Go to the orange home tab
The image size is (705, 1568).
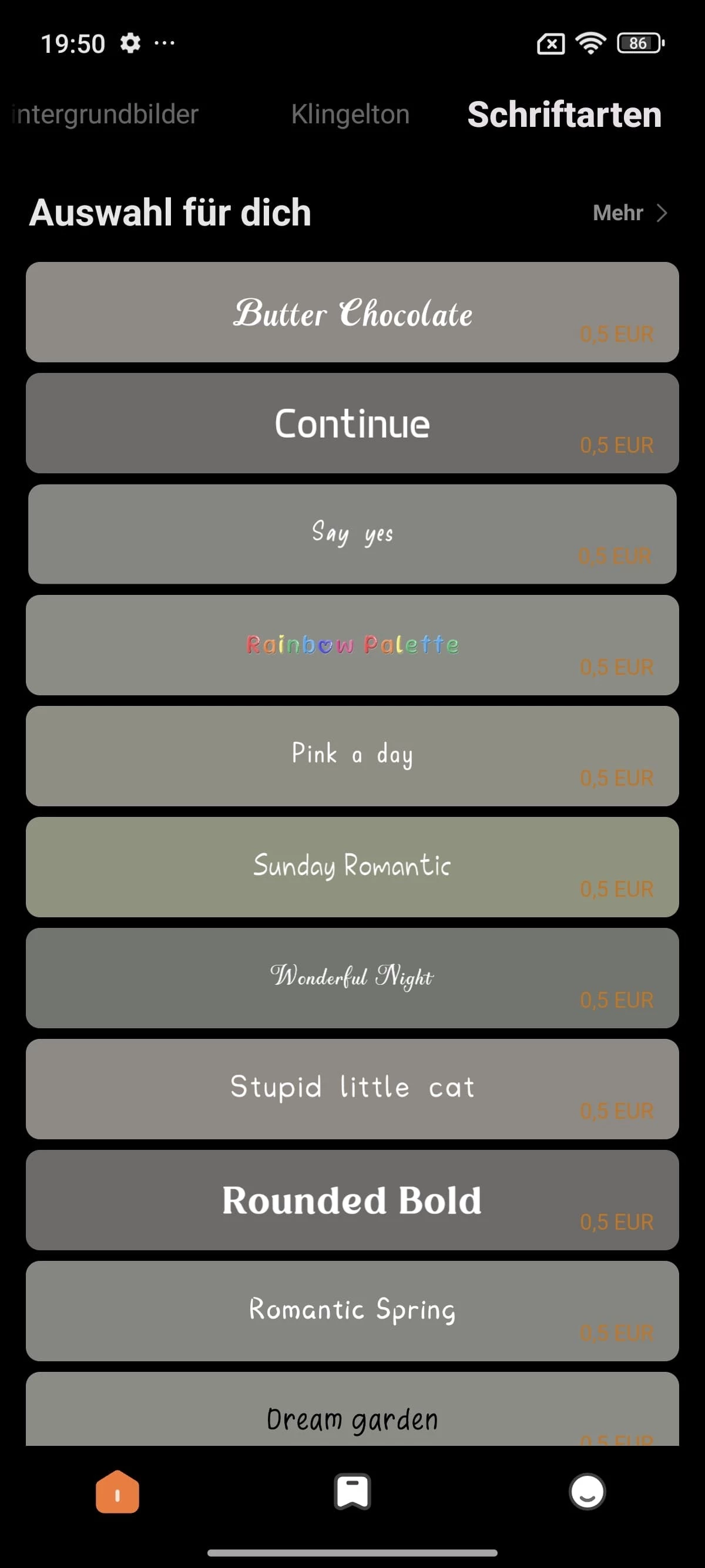click(x=117, y=1492)
